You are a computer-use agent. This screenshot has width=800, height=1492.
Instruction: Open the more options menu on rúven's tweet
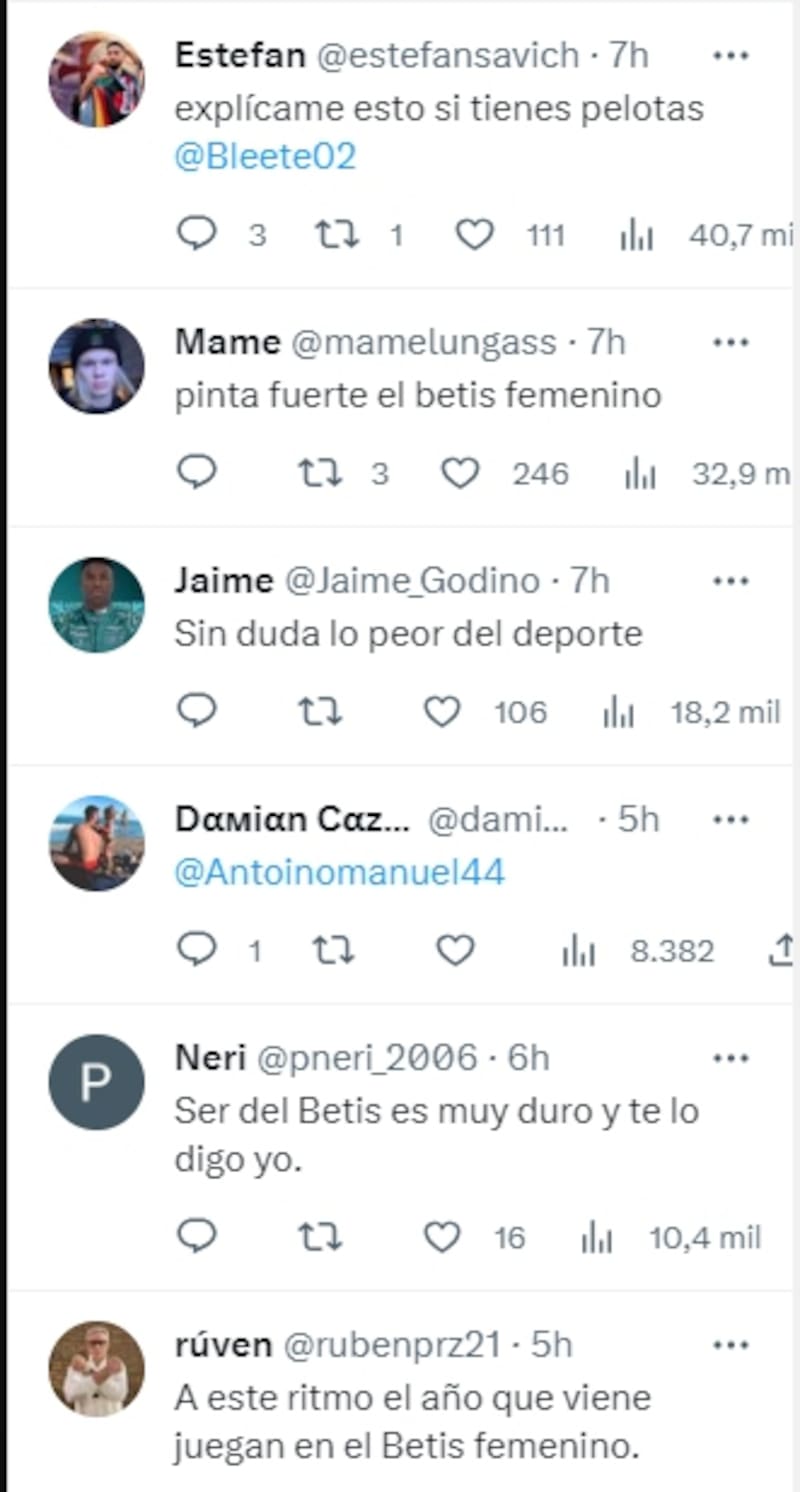[x=733, y=1344]
